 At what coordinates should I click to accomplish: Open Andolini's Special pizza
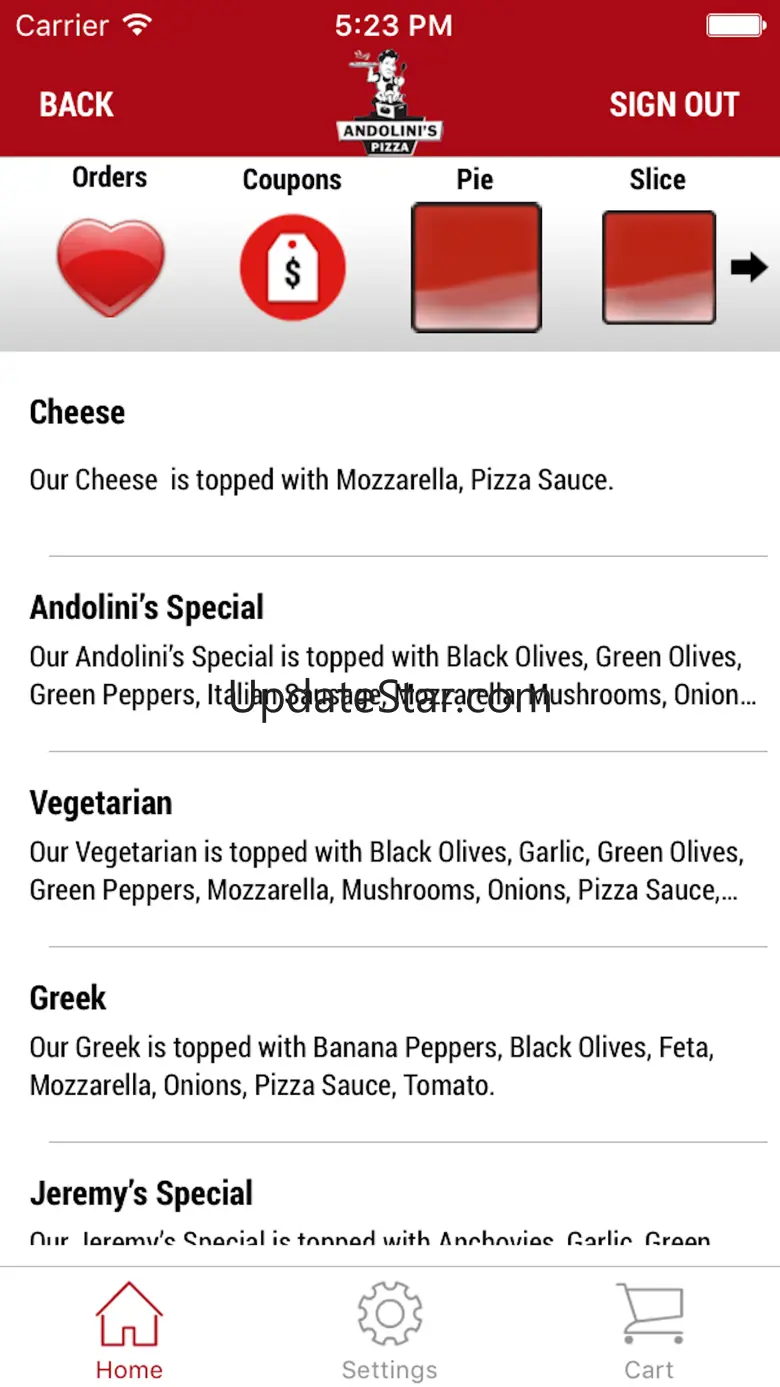pos(390,650)
